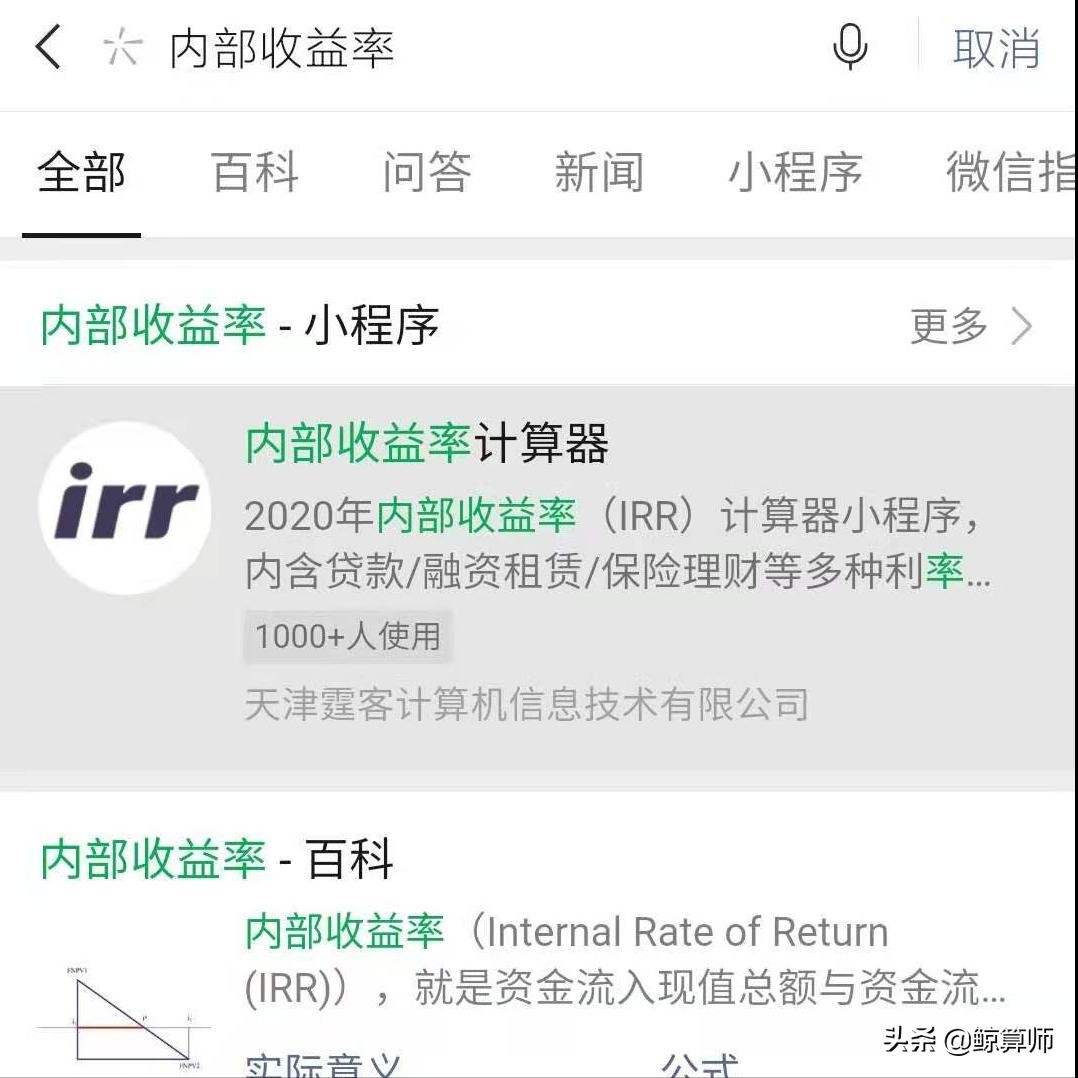Open the 微信指数 tab
The width and height of the screenshot is (1078, 1078).
[1010, 172]
